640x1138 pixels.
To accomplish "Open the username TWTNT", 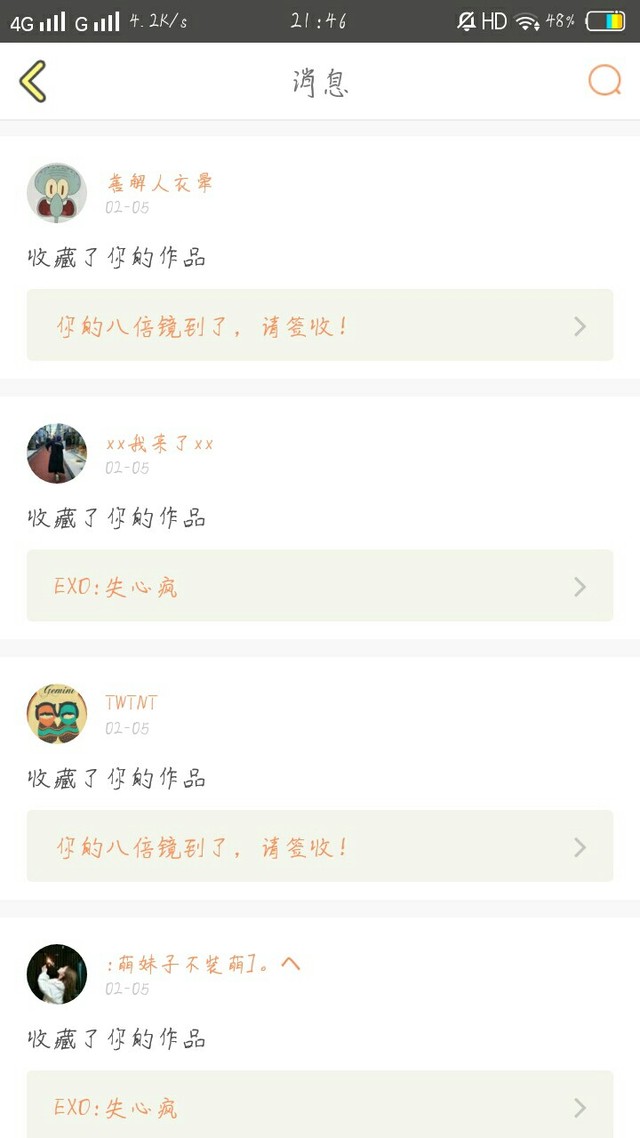I will point(131,703).
